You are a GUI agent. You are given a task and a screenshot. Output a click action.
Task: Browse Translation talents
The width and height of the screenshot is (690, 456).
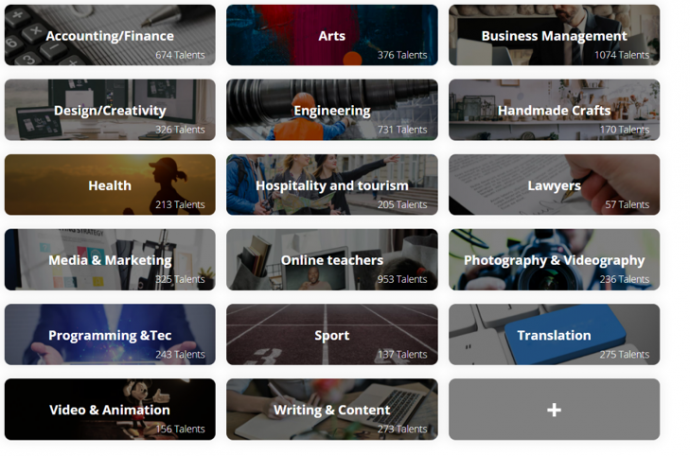(554, 335)
